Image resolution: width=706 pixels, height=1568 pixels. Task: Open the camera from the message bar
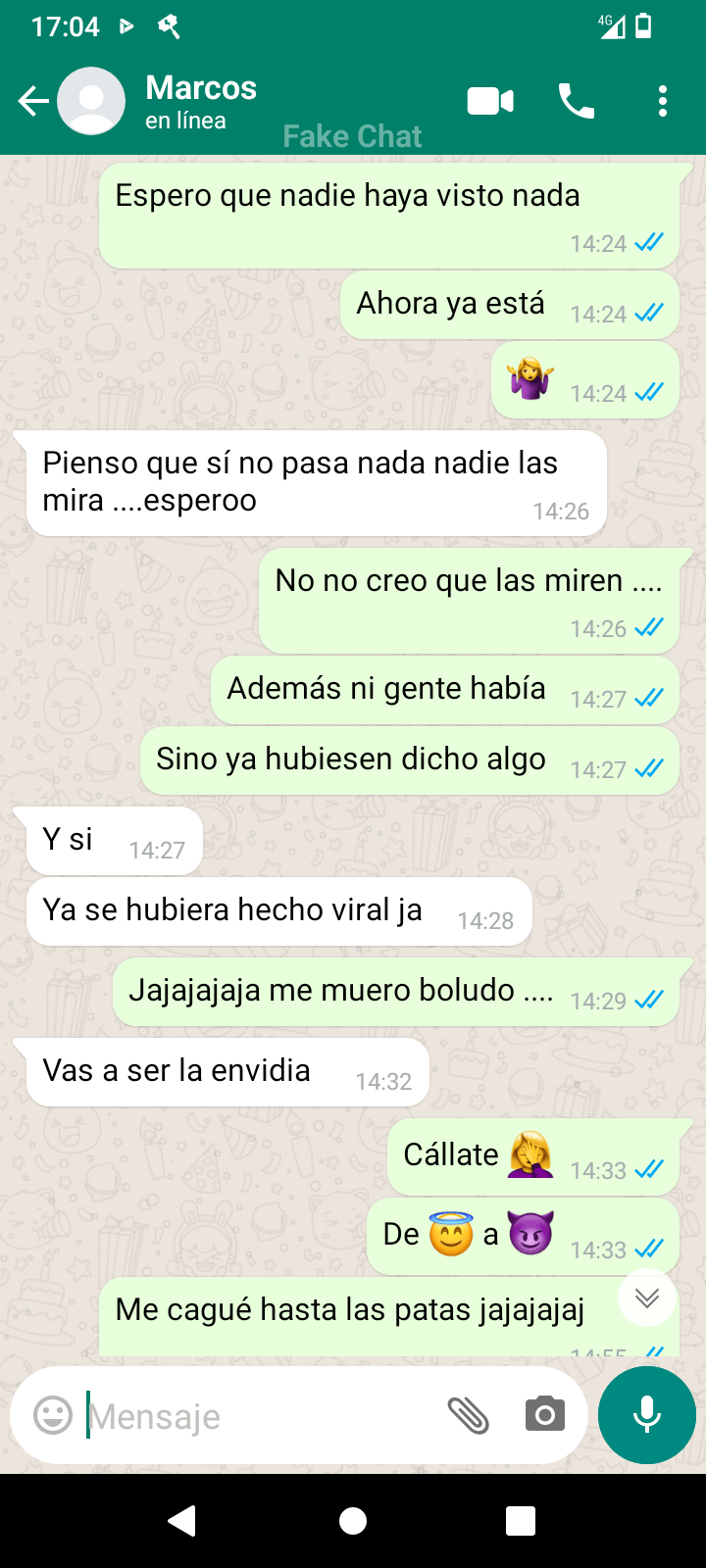pos(545,1415)
